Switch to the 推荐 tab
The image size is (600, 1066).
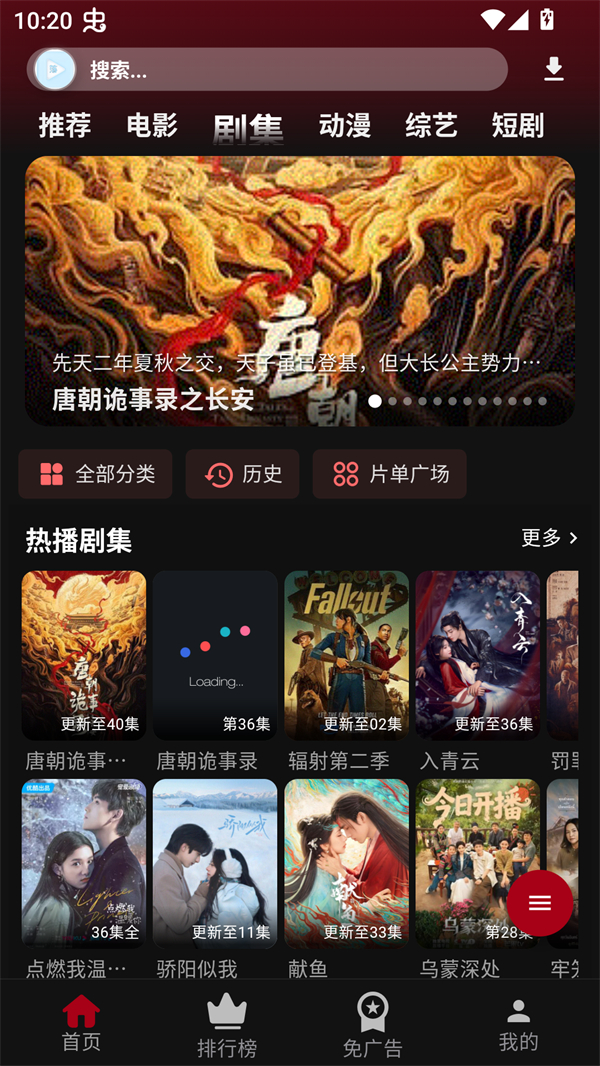point(65,126)
